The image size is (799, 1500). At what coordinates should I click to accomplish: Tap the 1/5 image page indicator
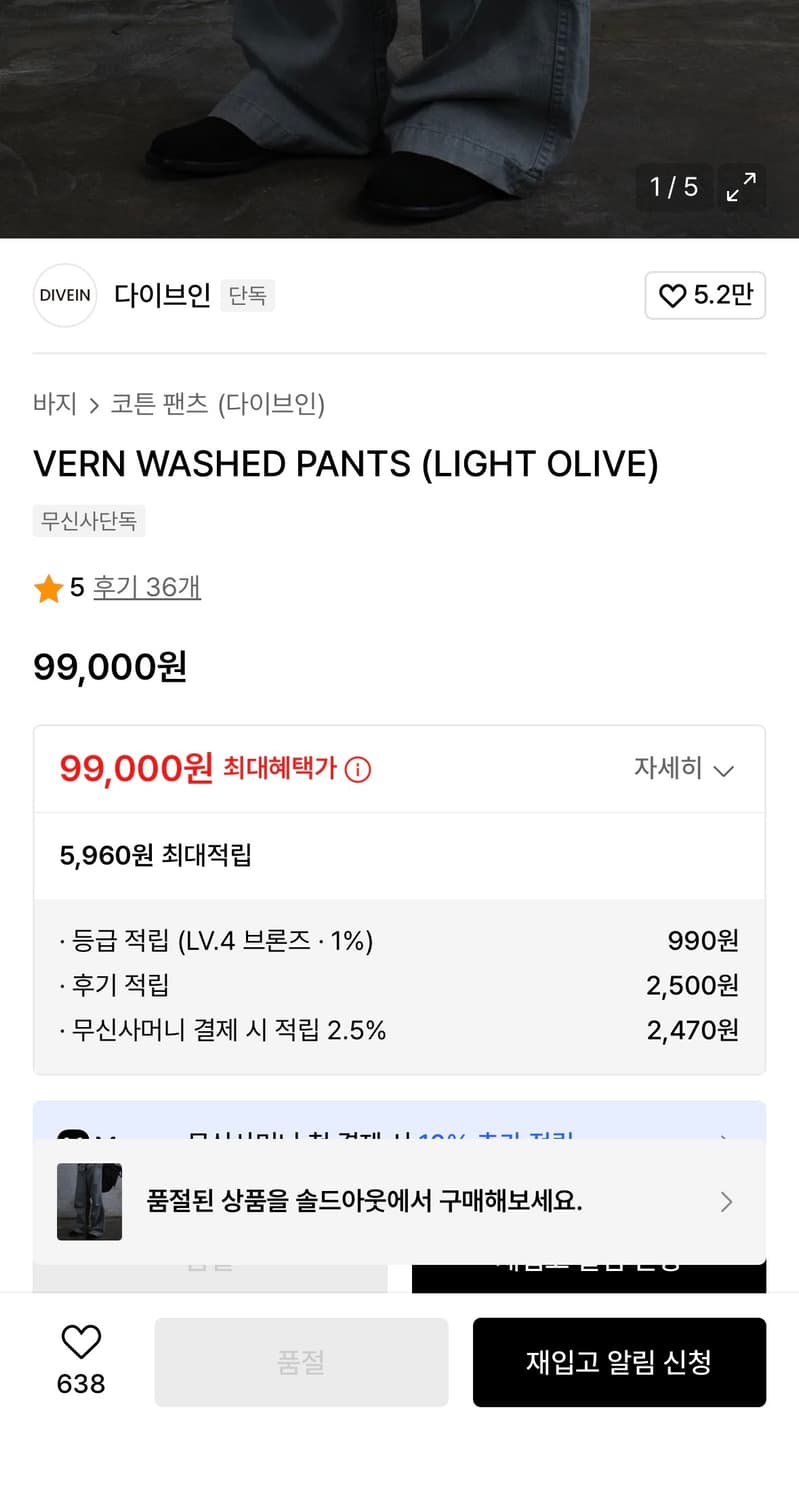[x=673, y=187]
